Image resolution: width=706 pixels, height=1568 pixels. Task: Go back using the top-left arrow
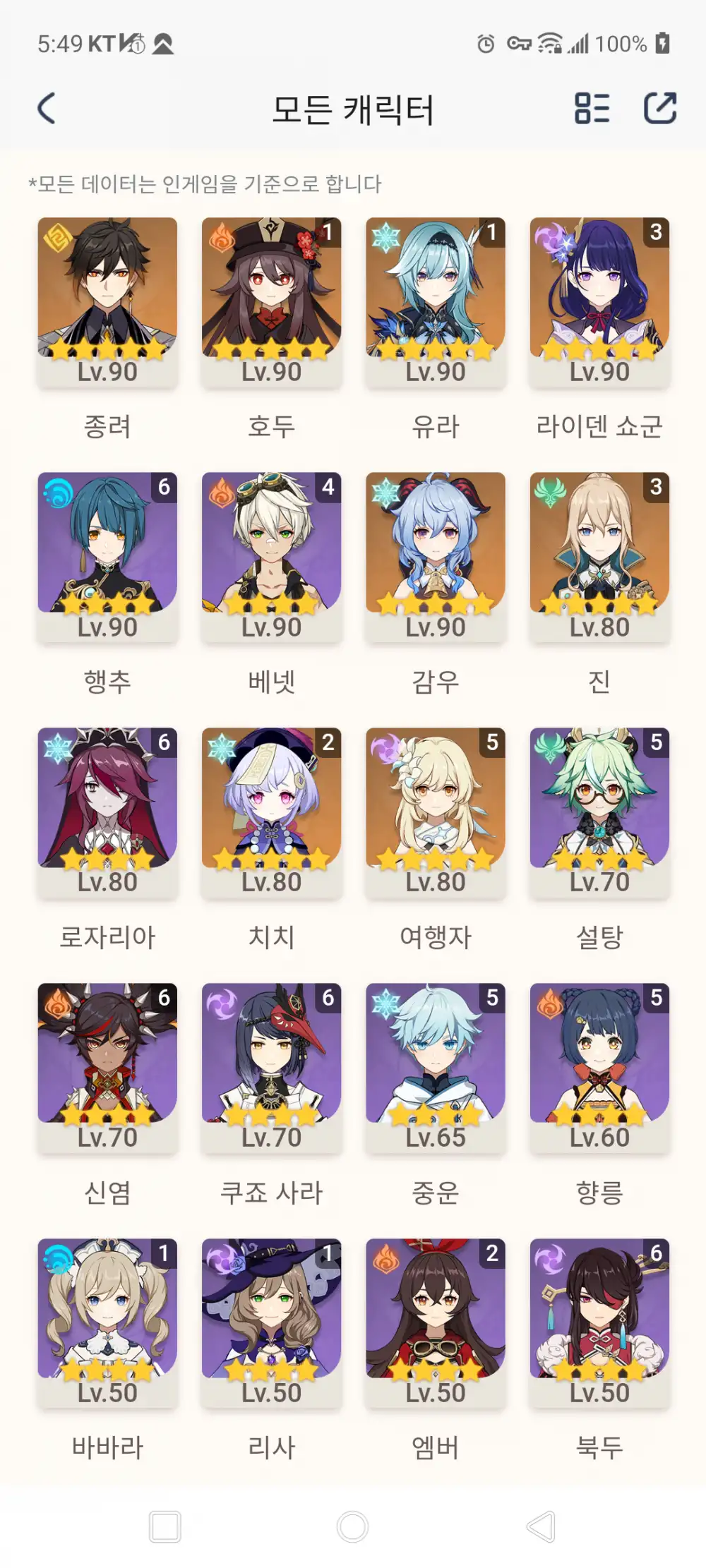(x=47, y=109)
